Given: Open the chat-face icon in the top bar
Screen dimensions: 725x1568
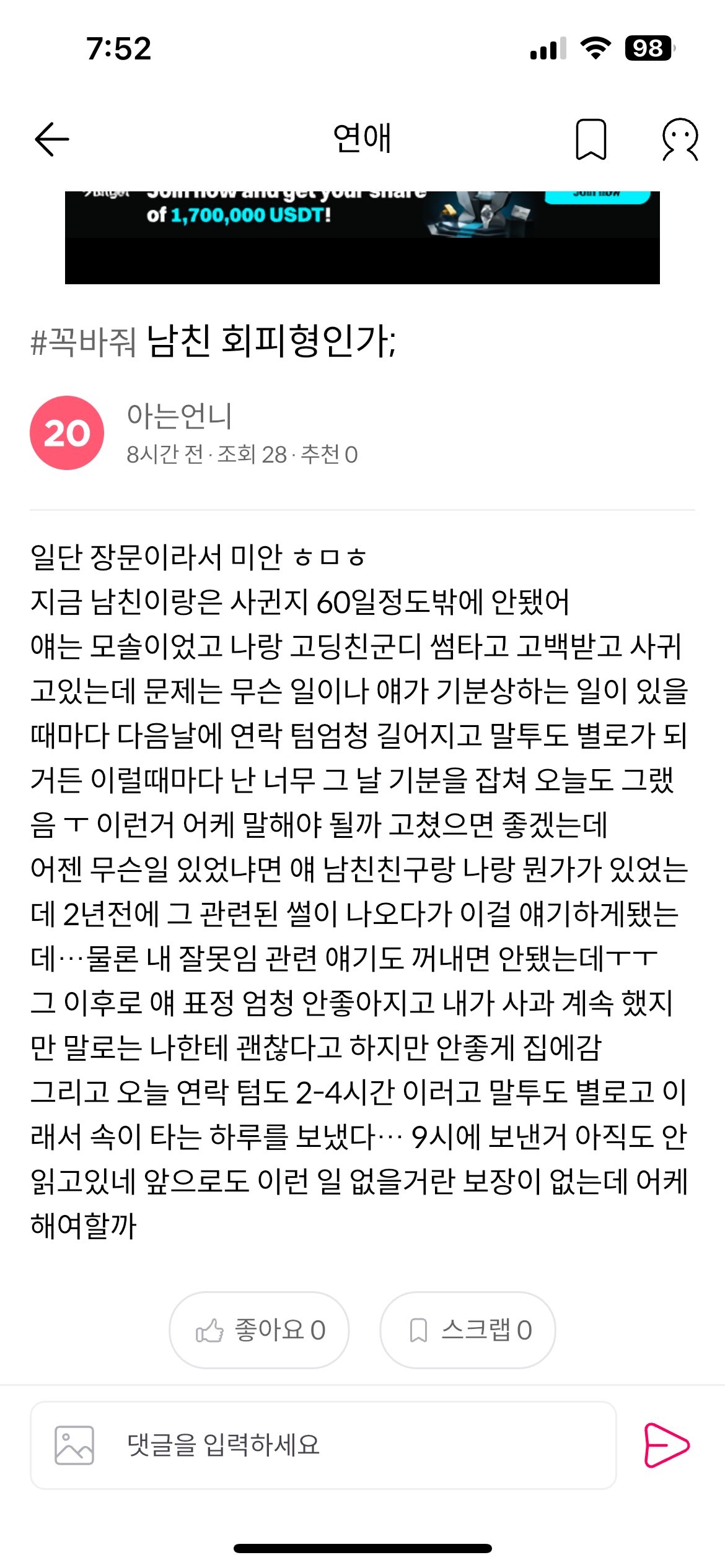Looking at the screenshot, I should [680, 139].
